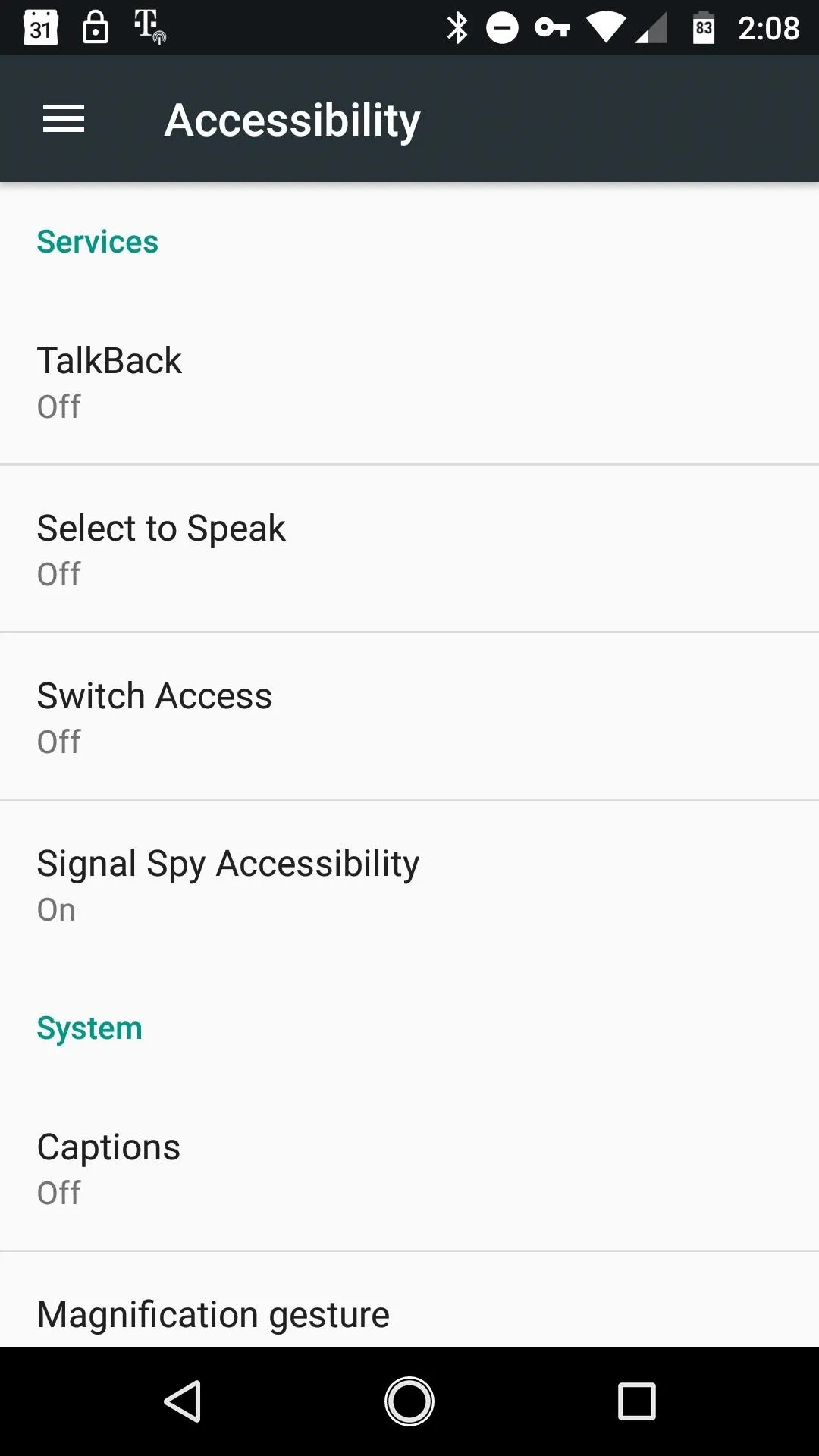The image size is (819, 1456).
Task: Open the hamburger drawer menu
Action: tap(64, 119)
